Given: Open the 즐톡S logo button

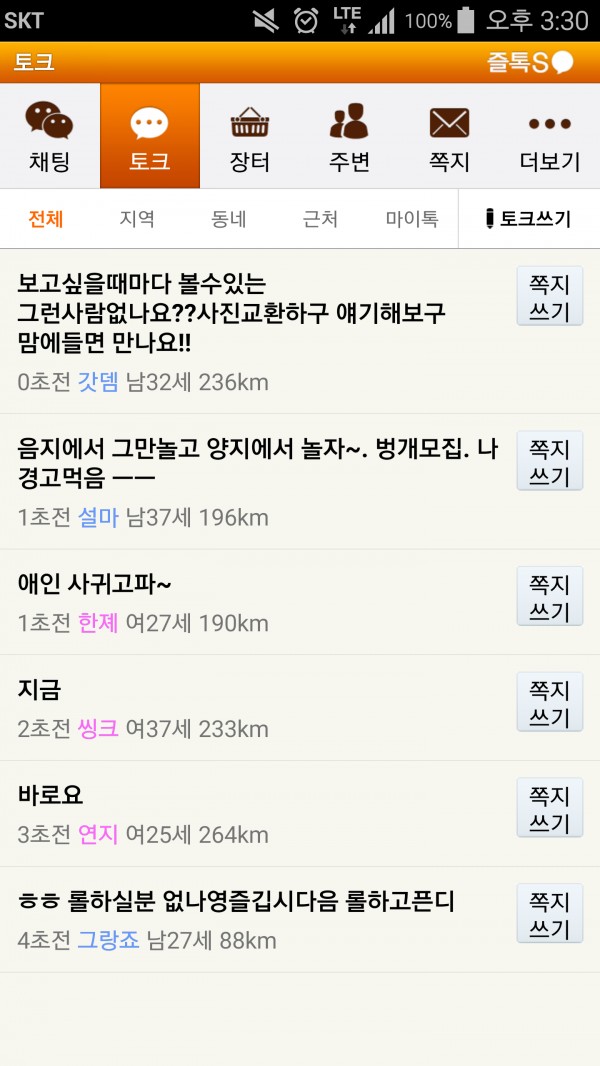Looking at the screenshot, I should click(x=530, y=63).
